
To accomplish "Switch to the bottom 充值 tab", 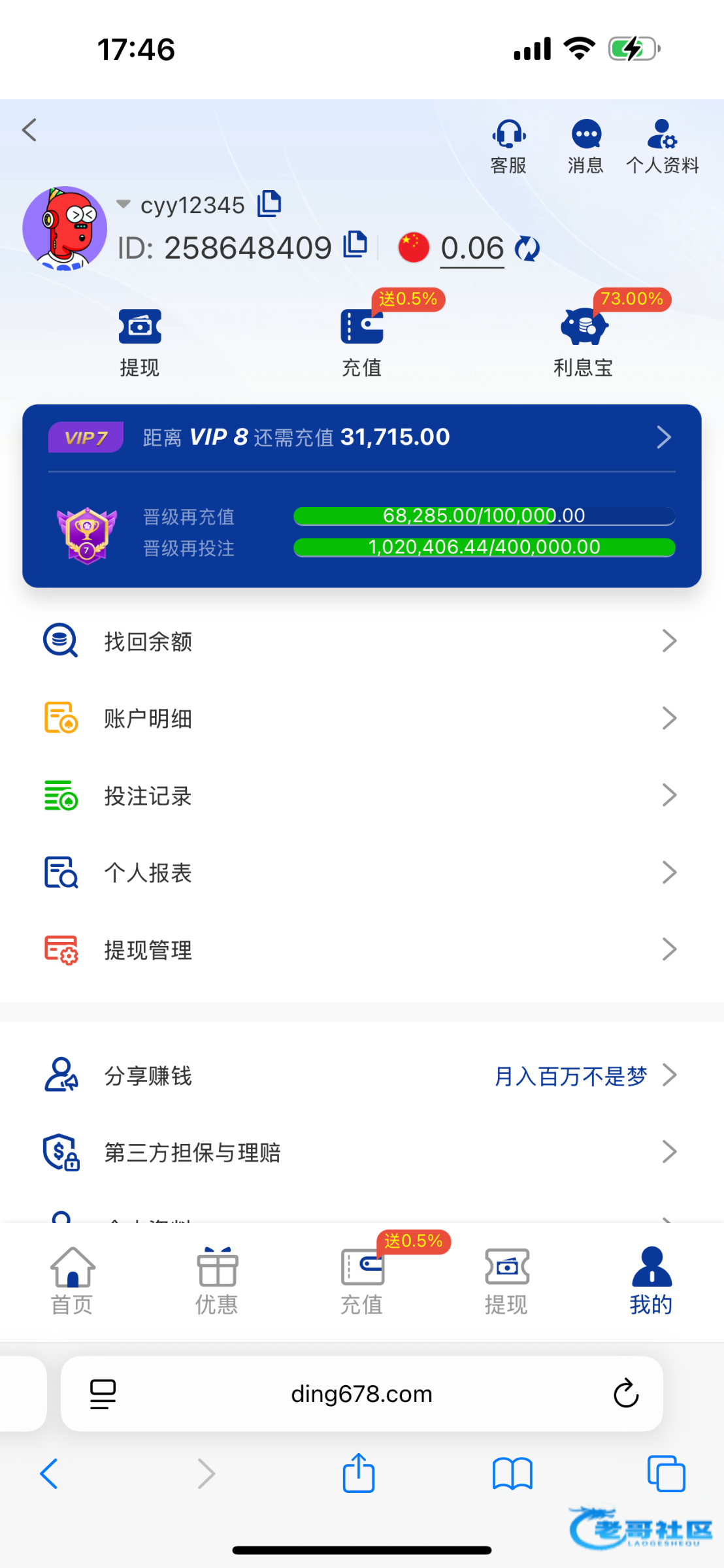I will point(362,1281).
